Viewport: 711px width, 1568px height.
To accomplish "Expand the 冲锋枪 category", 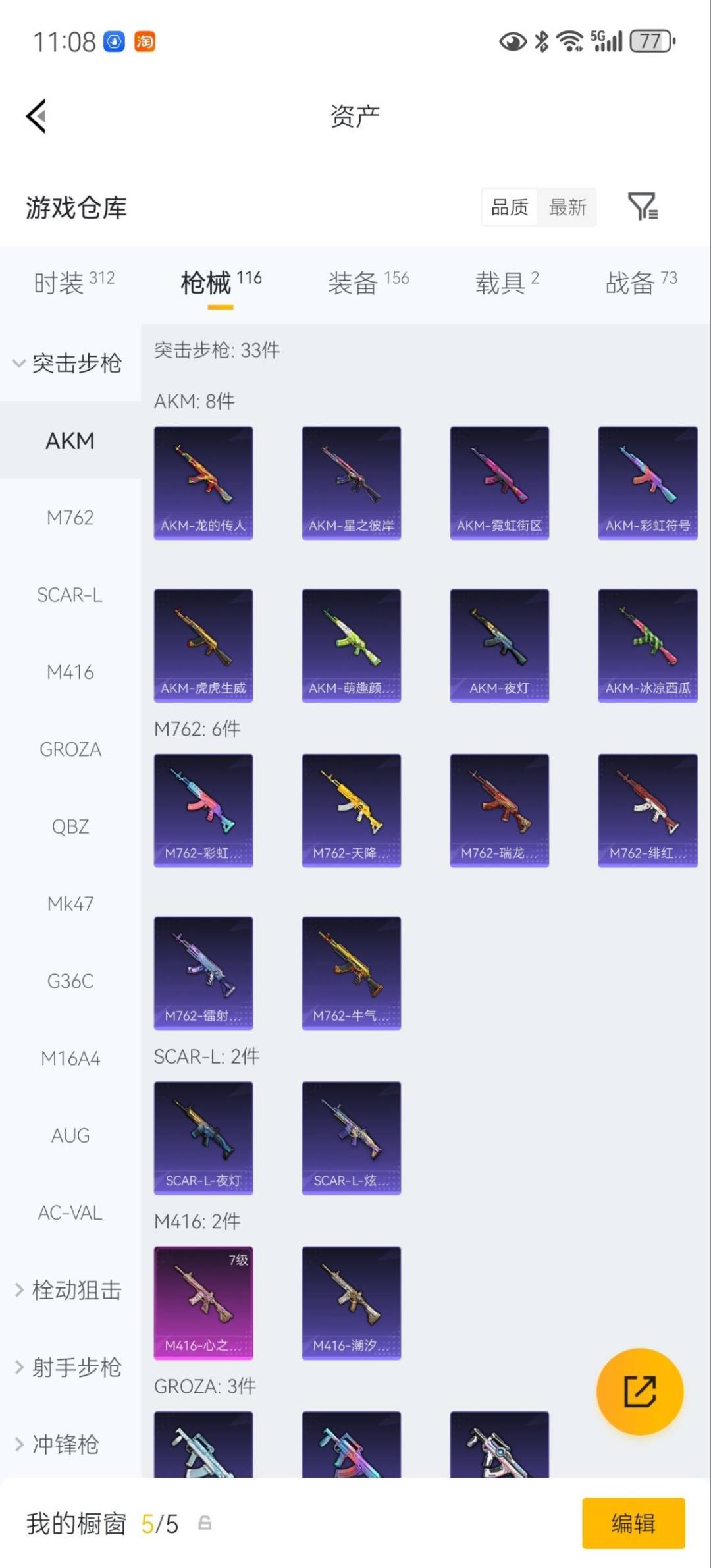I will [x=59, y=1444].
